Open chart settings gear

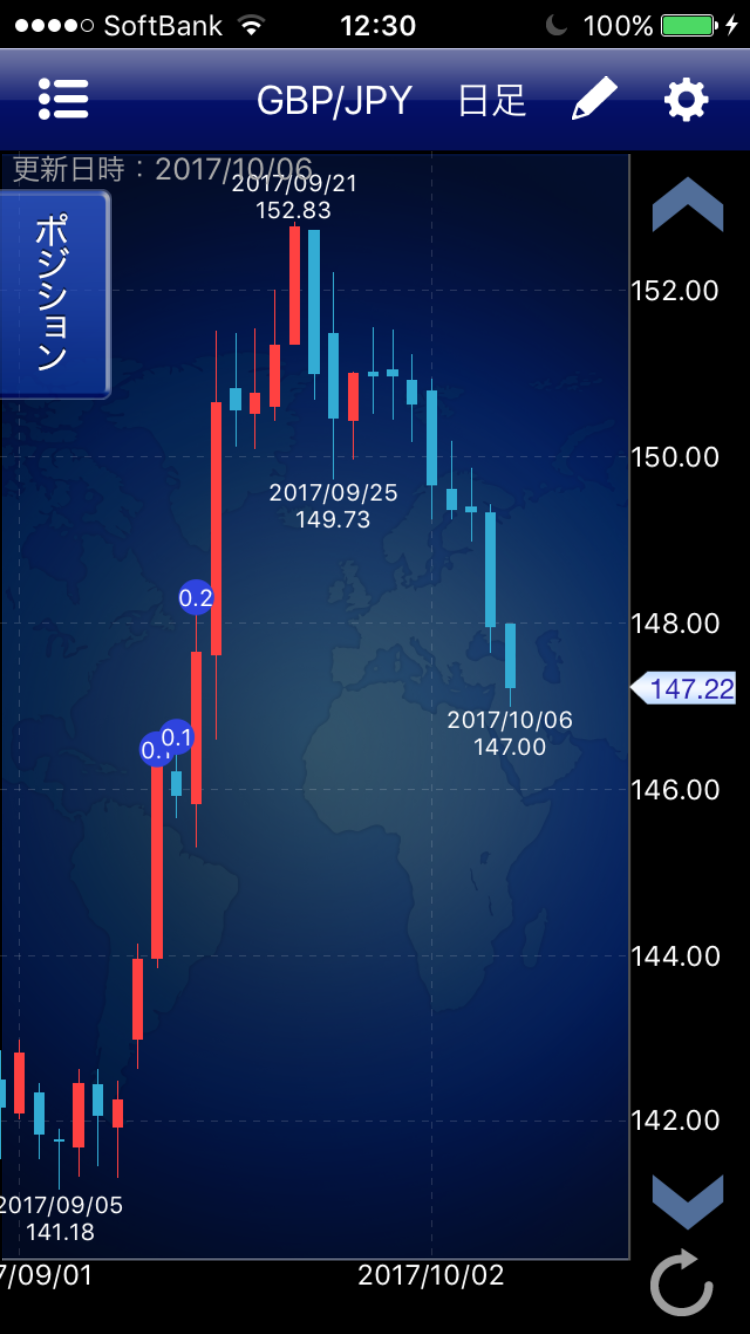coord(686,100)
